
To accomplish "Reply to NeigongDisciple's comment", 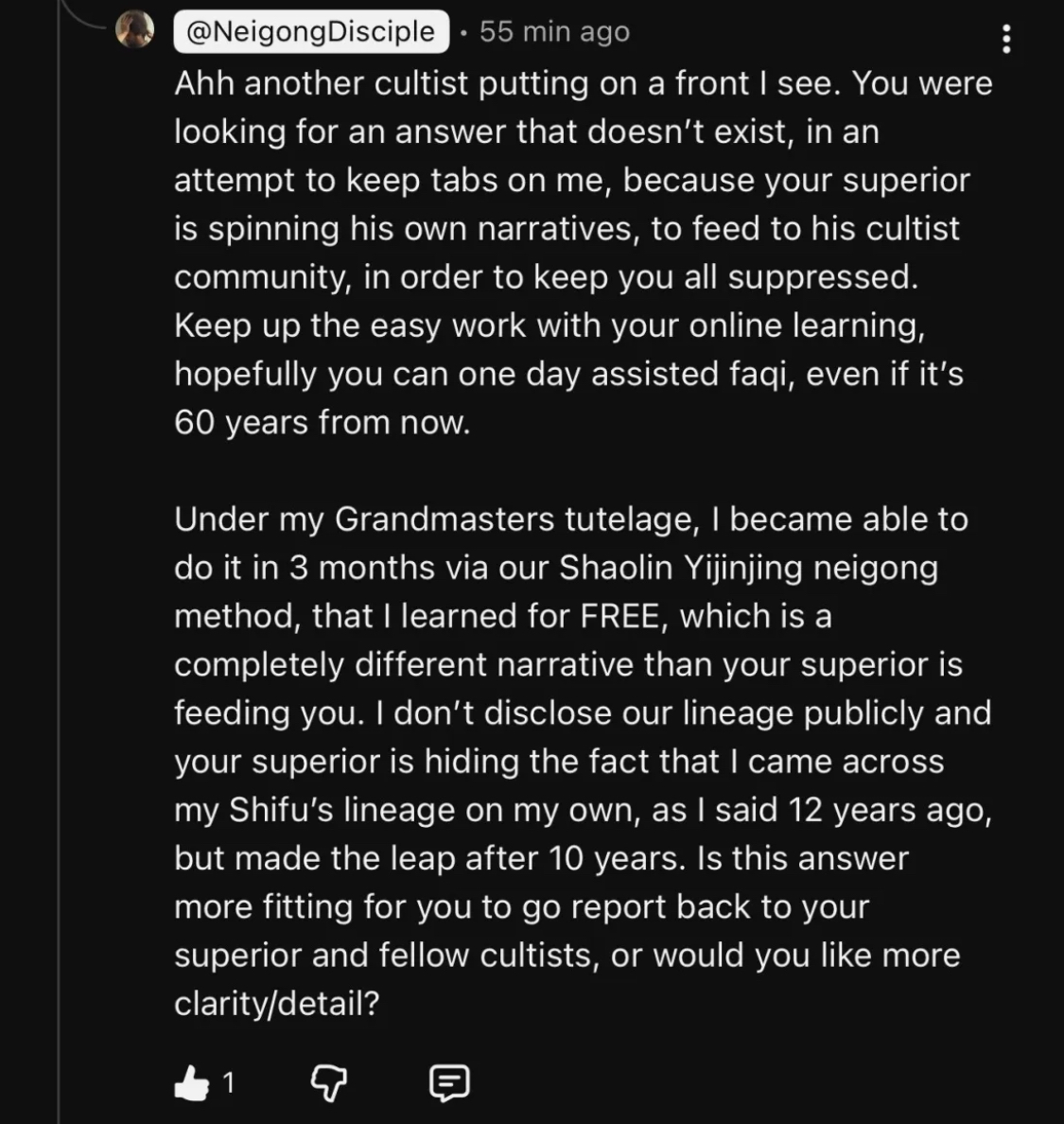I will pyautogui.click(x=449, y=1082).
